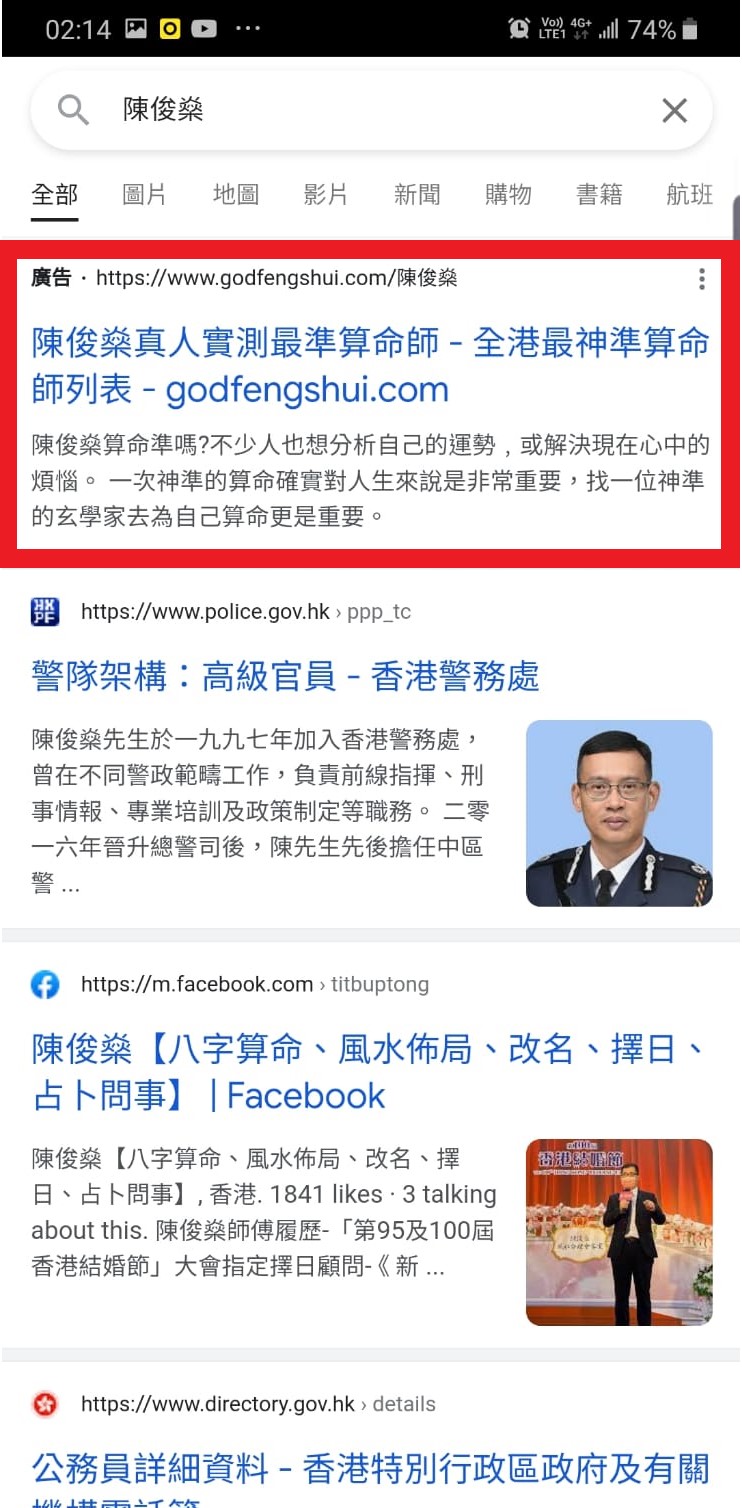The width and height of the screenshot is (742, 1508).
Task: Switch to the 書籍 tab
Action: tap(599, 194)
